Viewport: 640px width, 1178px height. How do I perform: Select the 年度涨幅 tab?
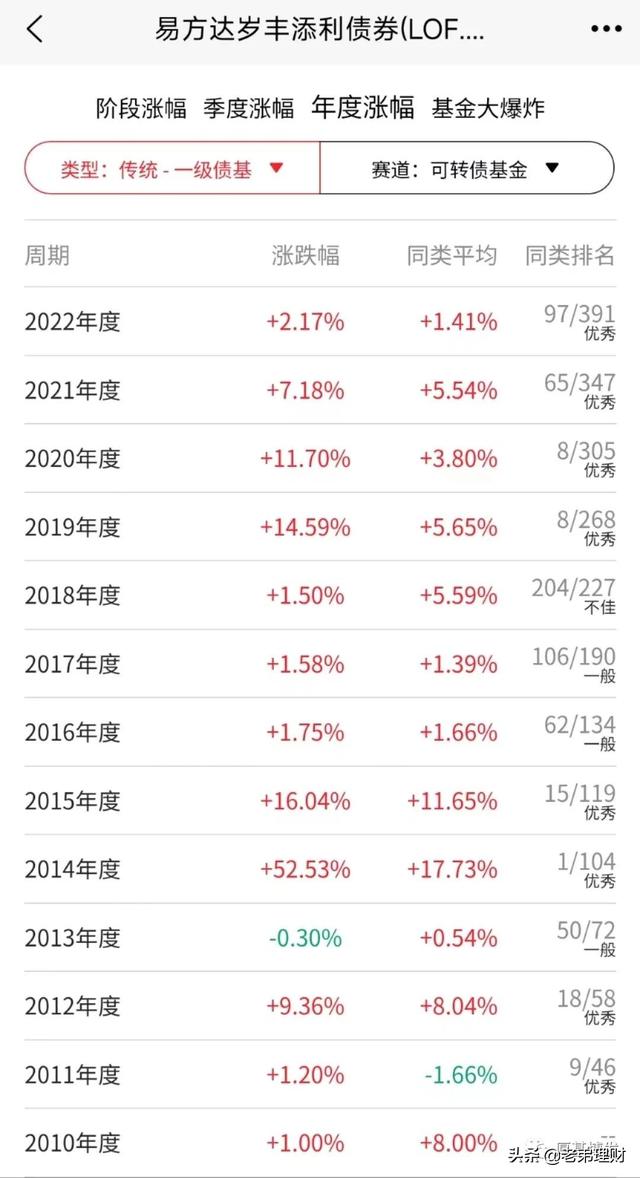[362, 108]
